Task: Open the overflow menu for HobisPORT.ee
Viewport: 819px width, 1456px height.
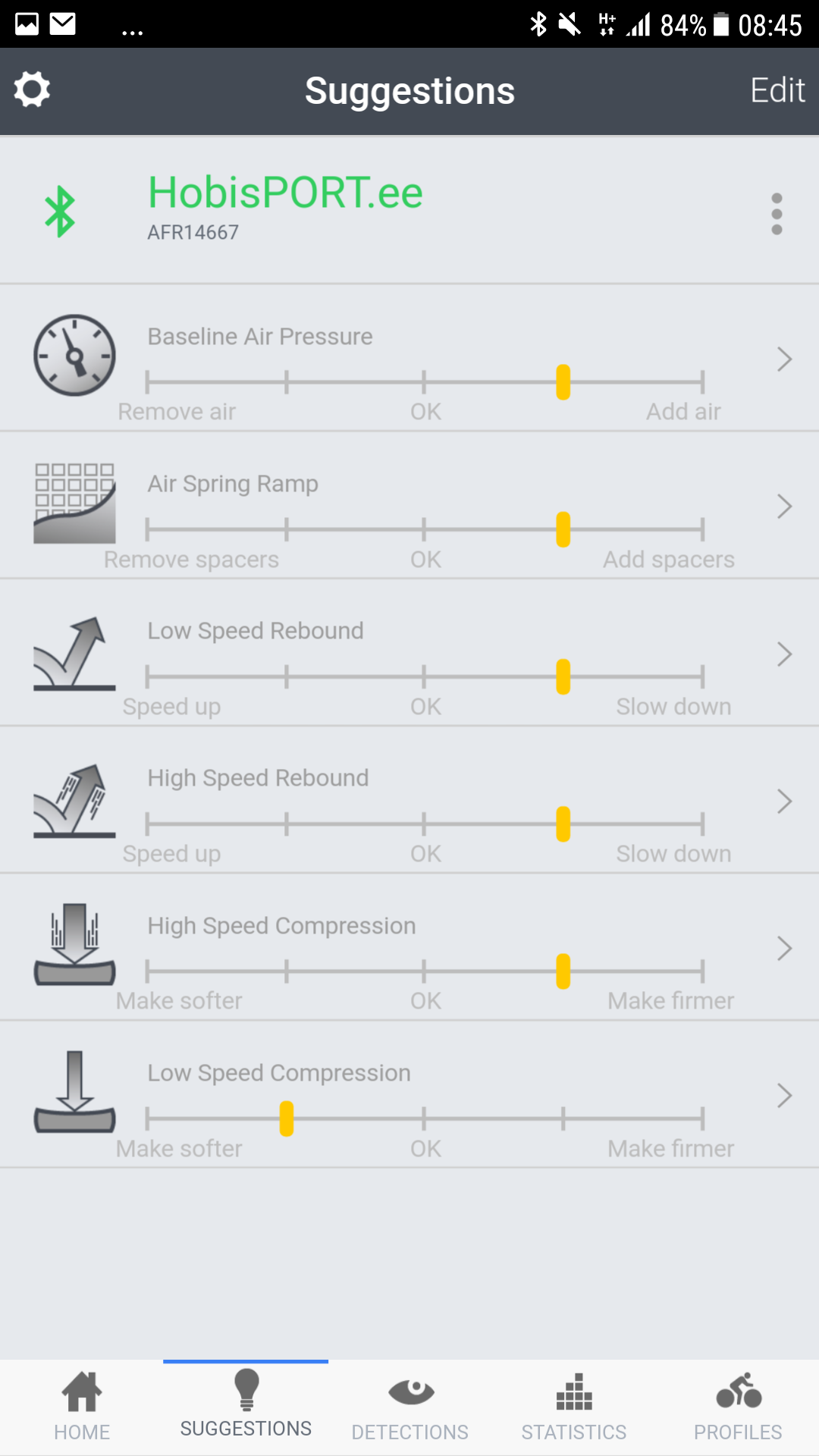Action: coord(777,214)
